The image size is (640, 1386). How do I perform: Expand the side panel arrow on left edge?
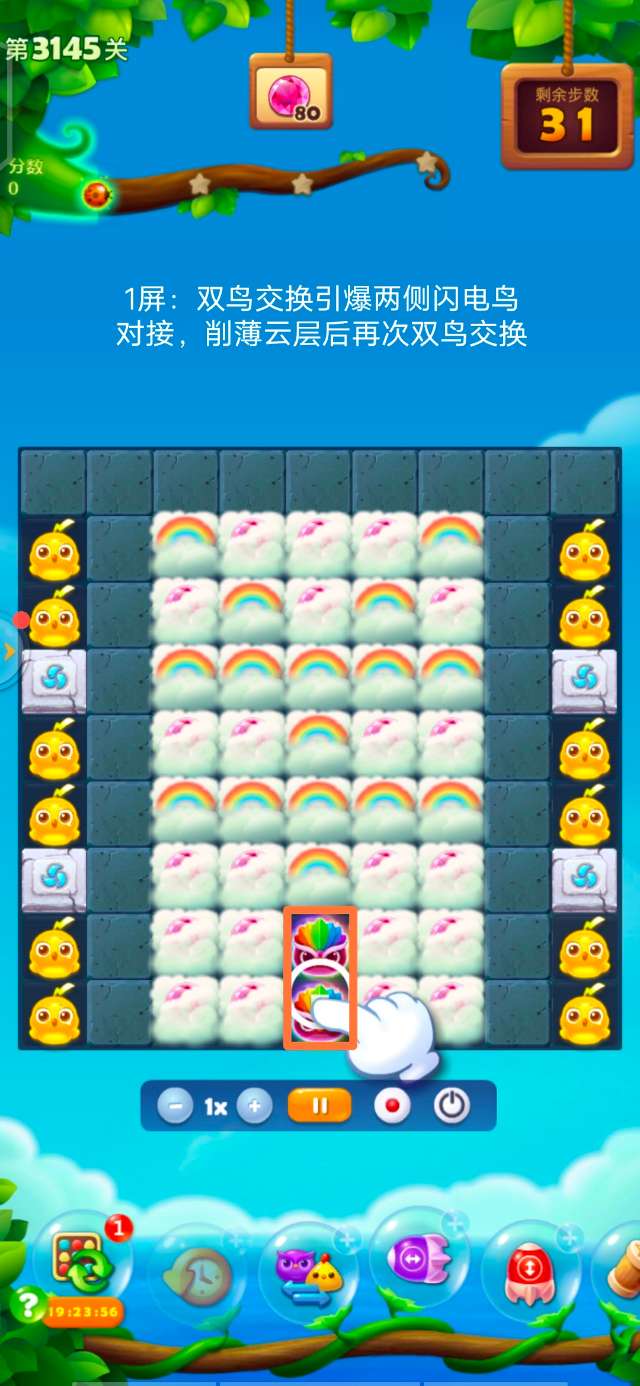(9, 652)
